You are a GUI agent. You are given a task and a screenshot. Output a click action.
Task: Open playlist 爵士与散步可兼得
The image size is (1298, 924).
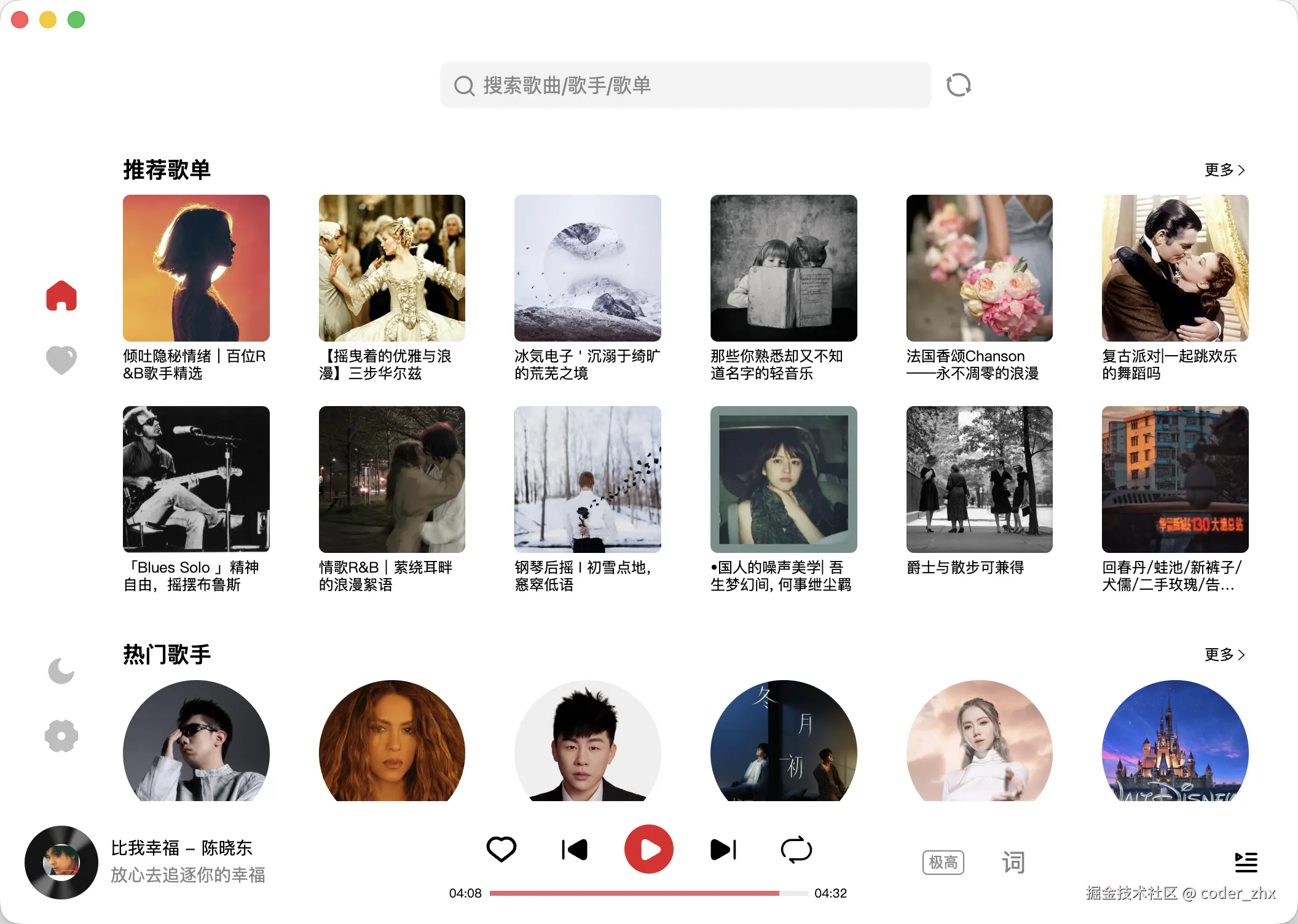pos(979,479)
